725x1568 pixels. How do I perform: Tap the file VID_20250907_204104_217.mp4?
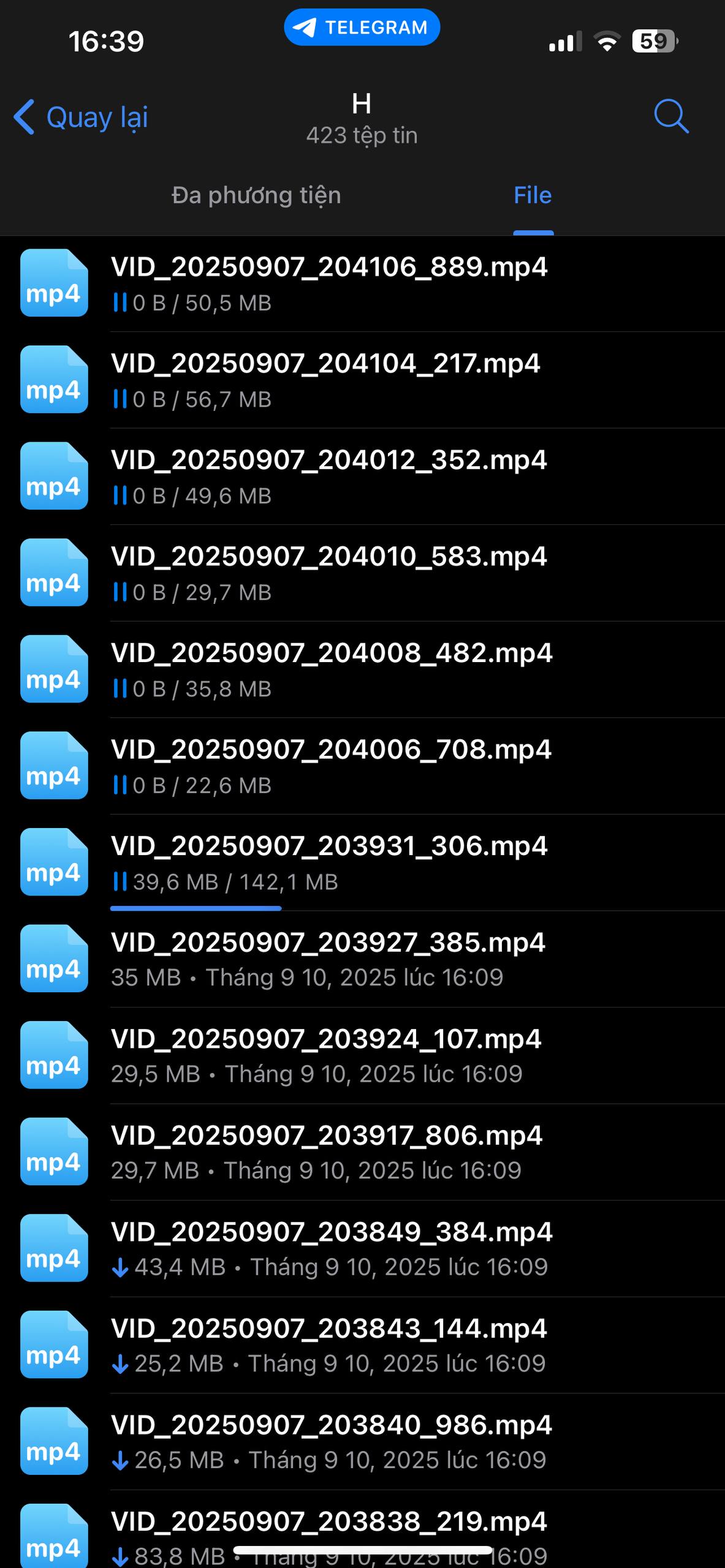click(x=325, y=380)
